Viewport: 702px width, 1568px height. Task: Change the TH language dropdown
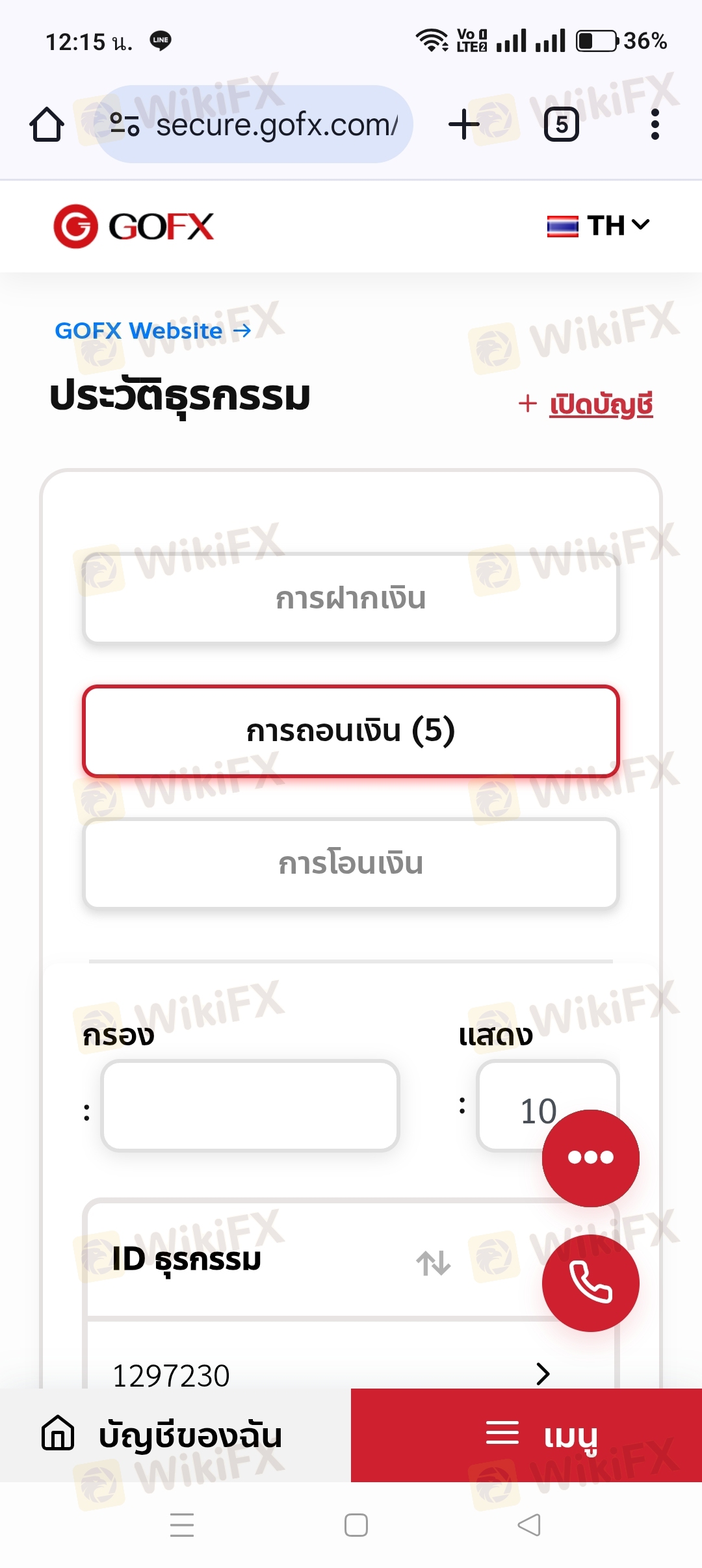(x=598, y=226)
